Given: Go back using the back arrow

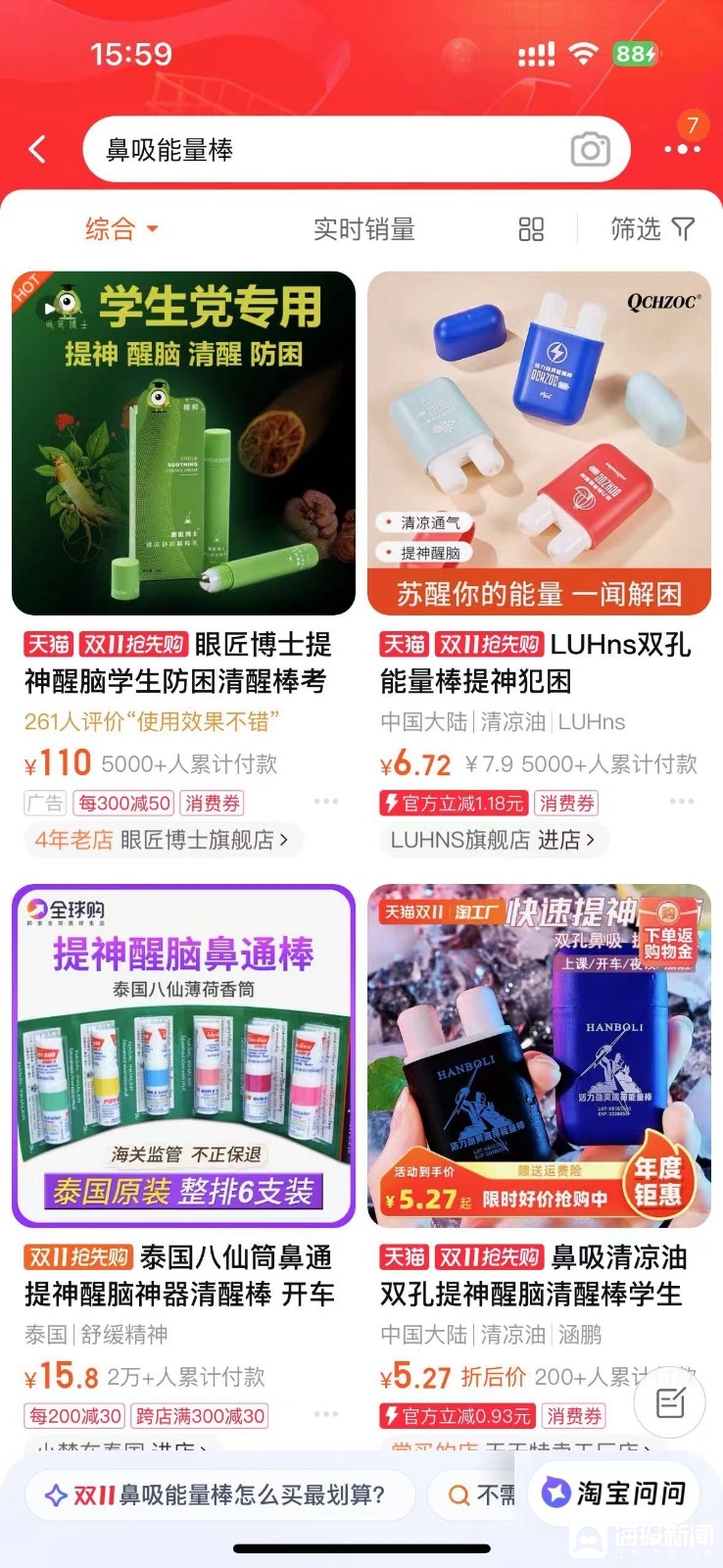Looking at the screenshot, I should coord(37,150).
